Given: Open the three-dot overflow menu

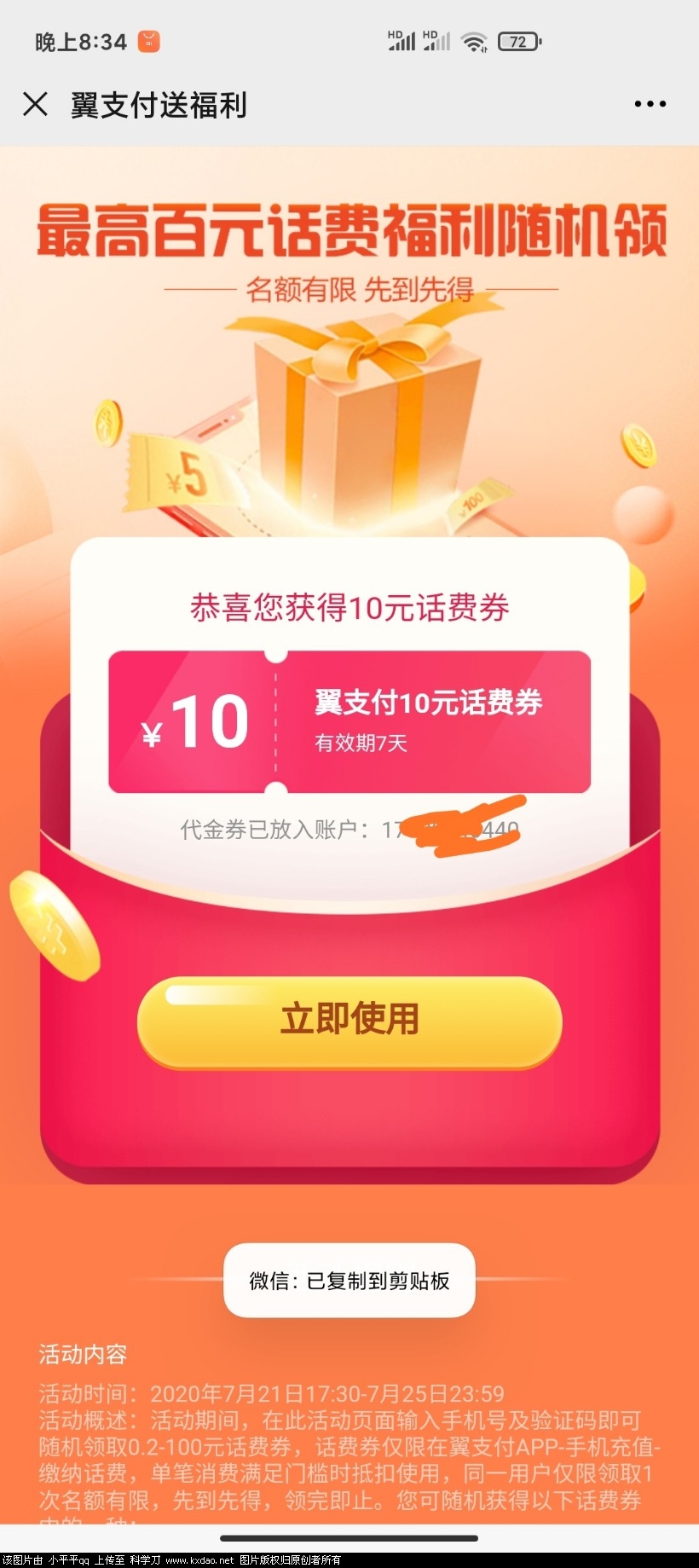Looking at the screenshot, I should tap(650, 104).
